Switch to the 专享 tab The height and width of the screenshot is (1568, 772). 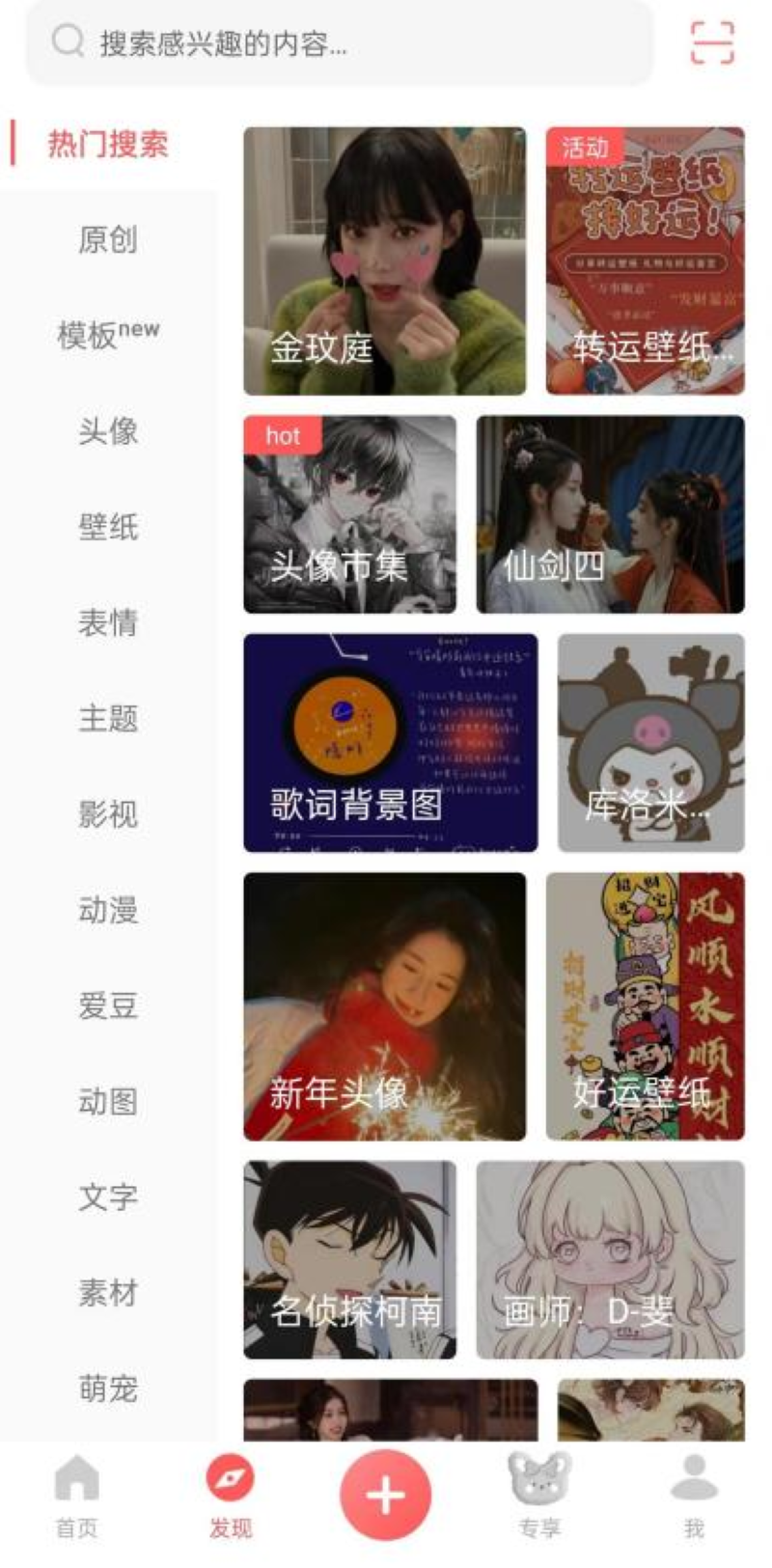[539, 1497]
